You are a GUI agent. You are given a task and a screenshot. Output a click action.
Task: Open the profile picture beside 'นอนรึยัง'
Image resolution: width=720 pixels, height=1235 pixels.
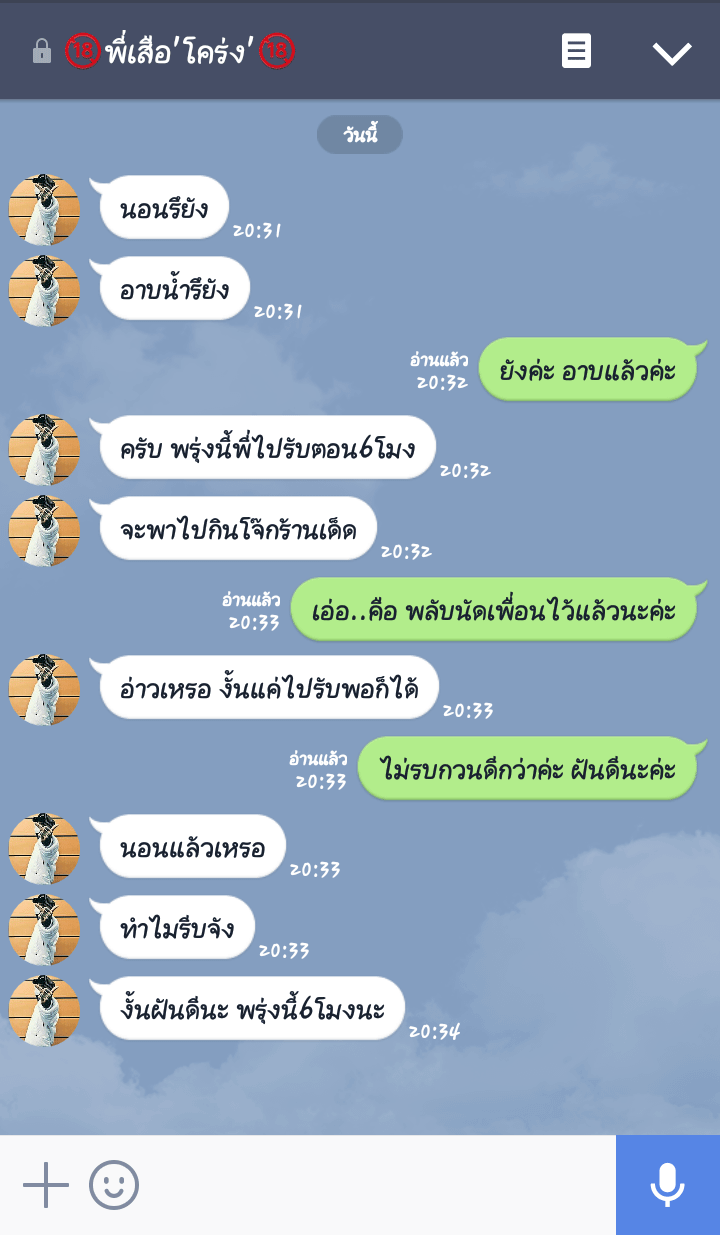pos(44,209)
